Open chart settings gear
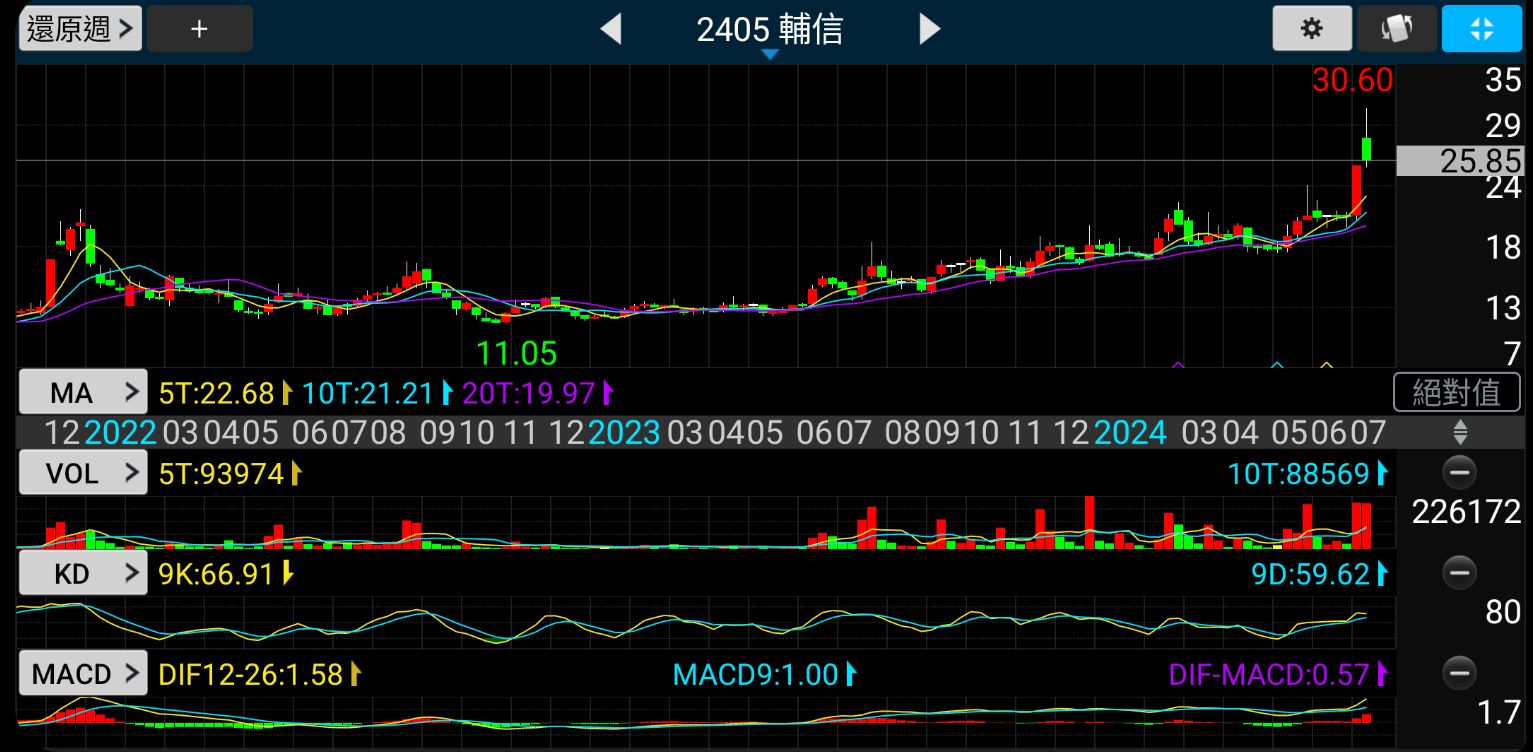Viewport: 1533px width, 752px height. tap(1311, 28)
